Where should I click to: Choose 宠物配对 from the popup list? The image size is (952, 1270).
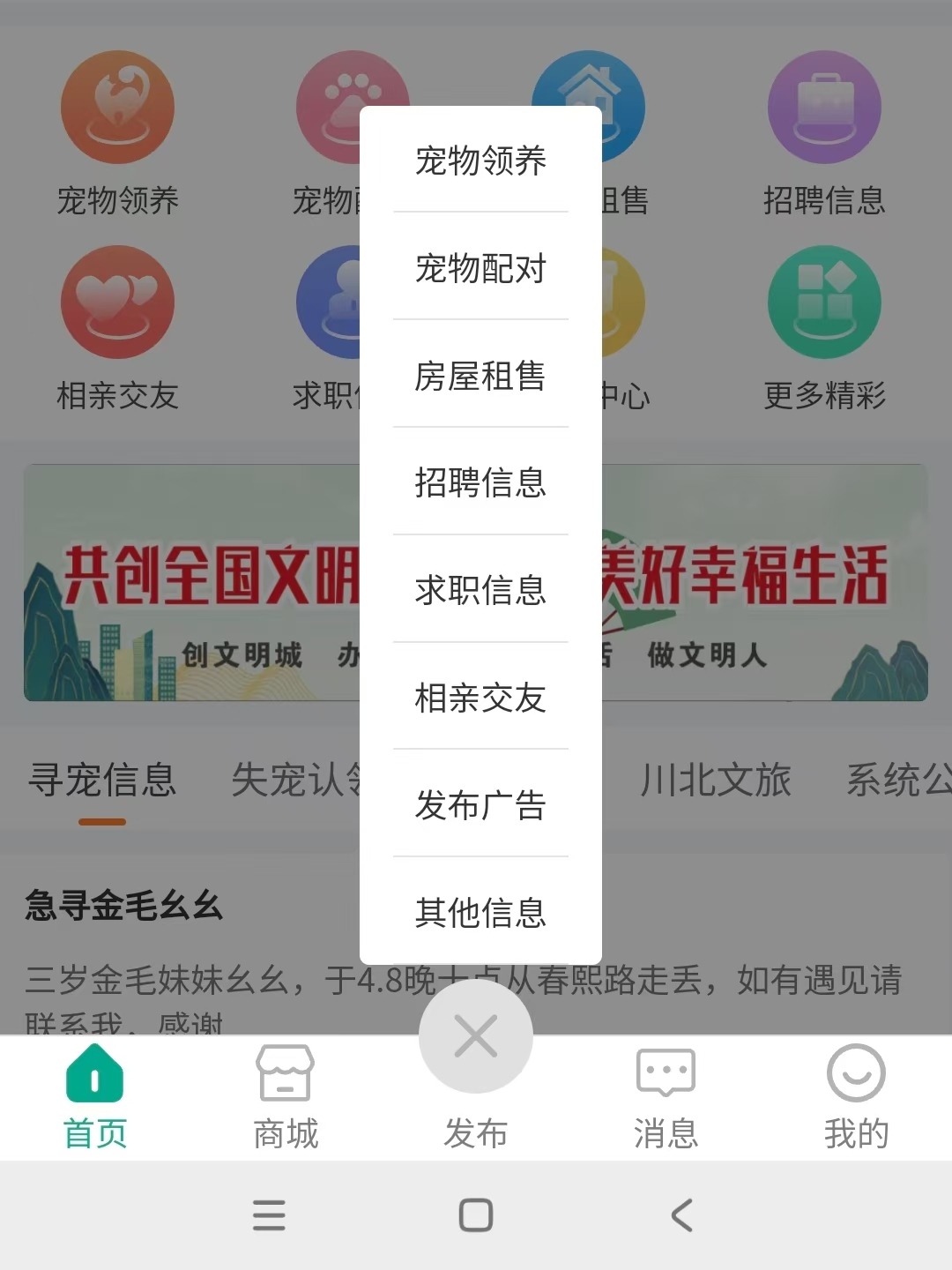click(x=480, y=268)
